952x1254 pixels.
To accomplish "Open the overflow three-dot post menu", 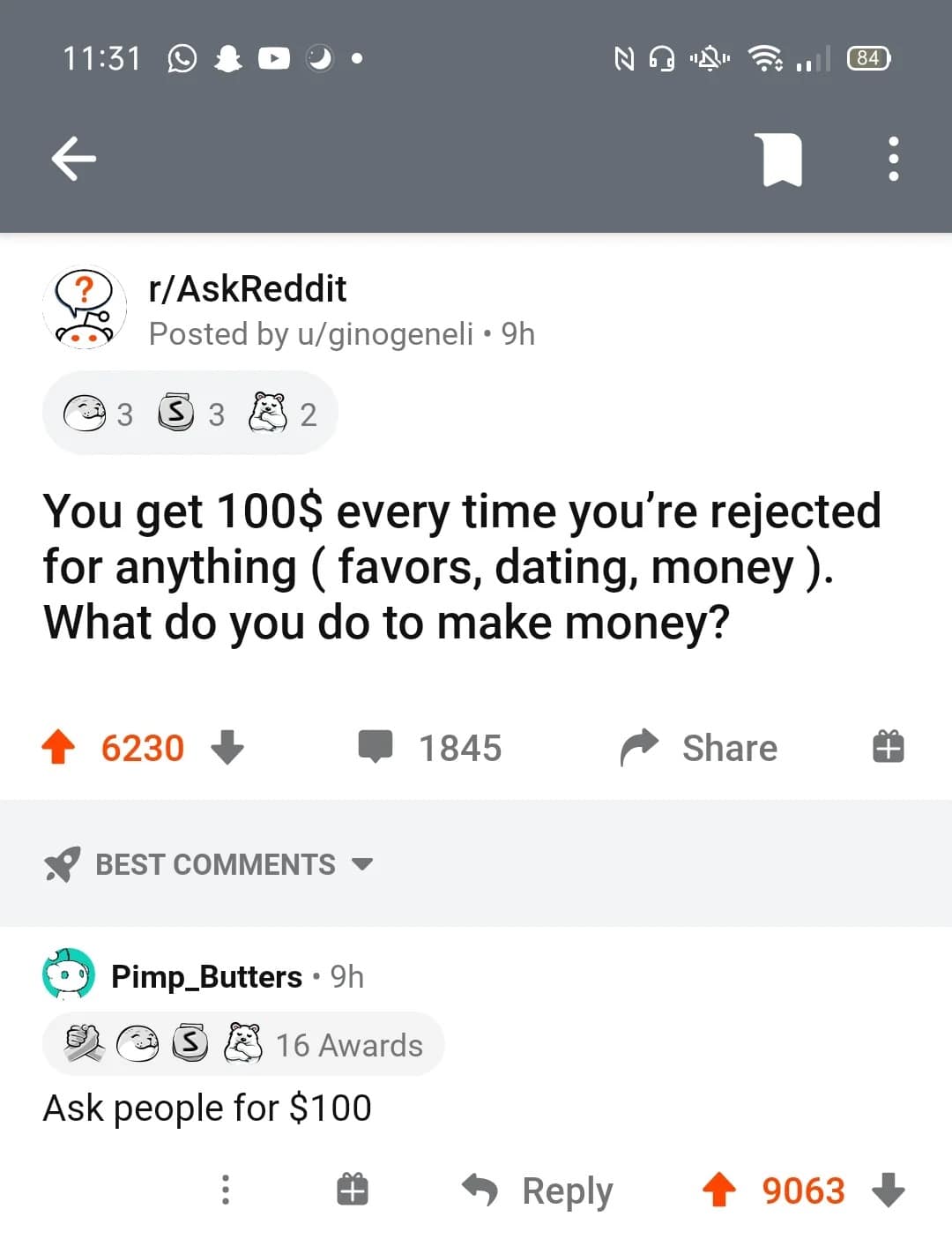I will point(893,159).
